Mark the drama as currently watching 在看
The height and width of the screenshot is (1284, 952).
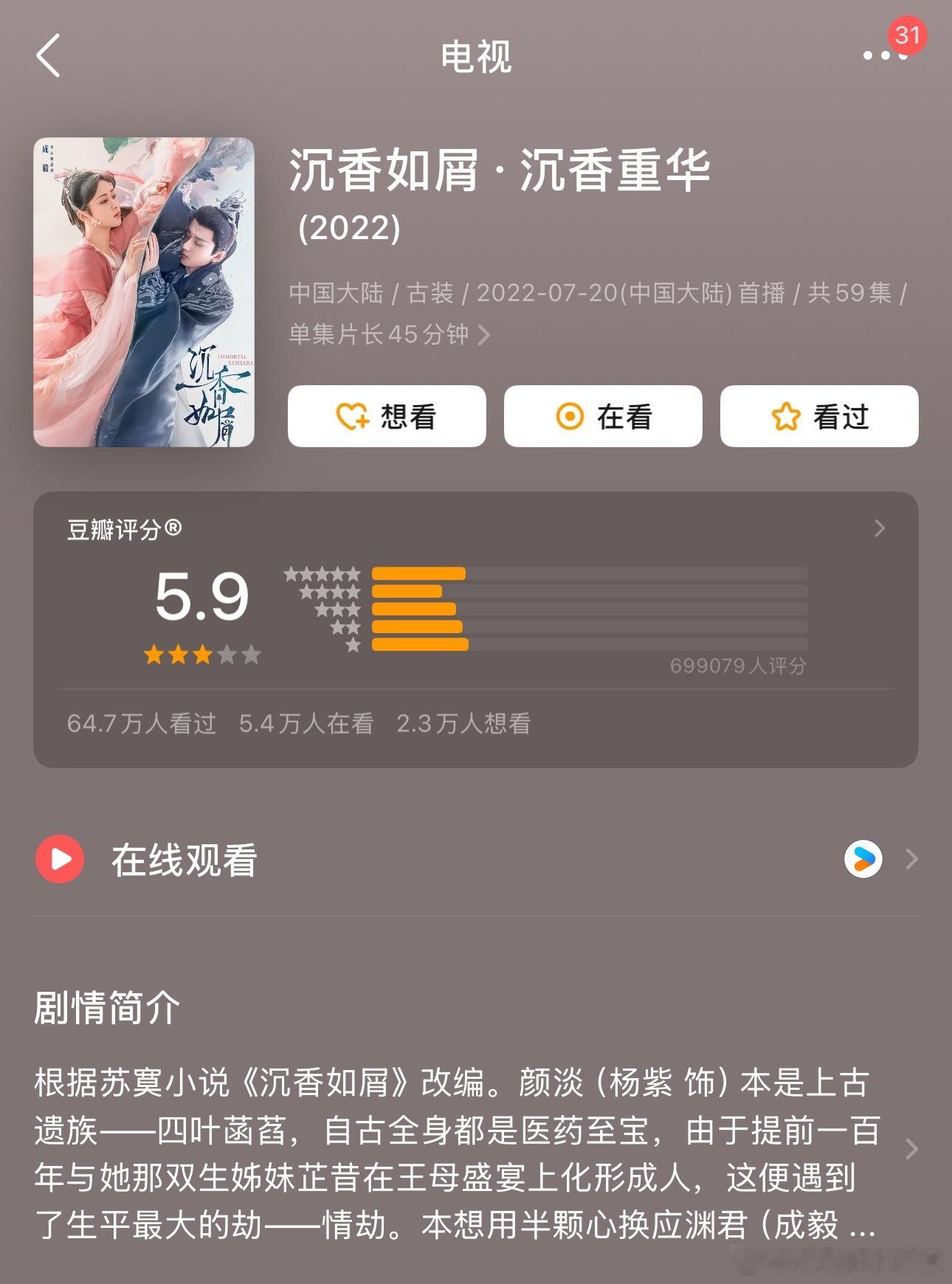pyautogui.click(x=603, y=417)
